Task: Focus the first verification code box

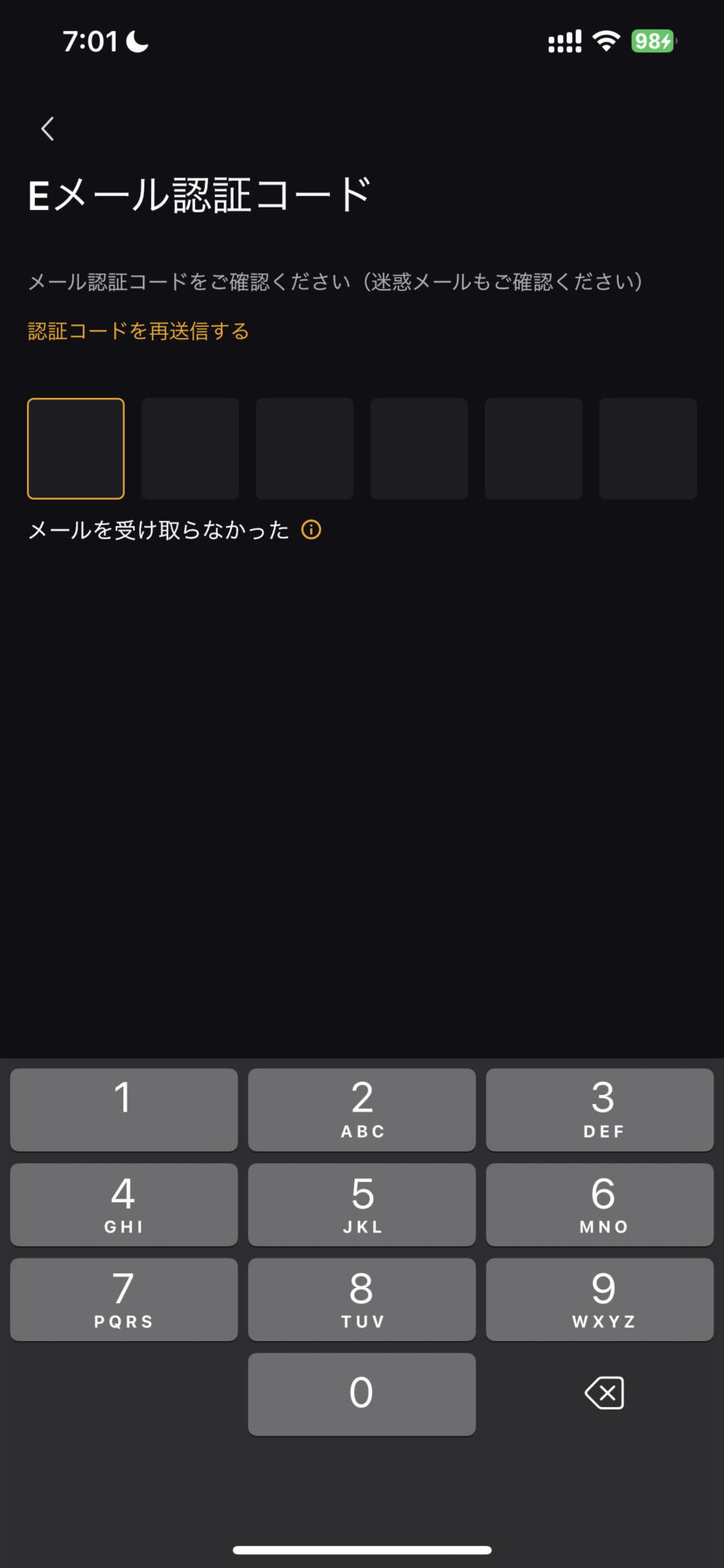Action: 76,448
